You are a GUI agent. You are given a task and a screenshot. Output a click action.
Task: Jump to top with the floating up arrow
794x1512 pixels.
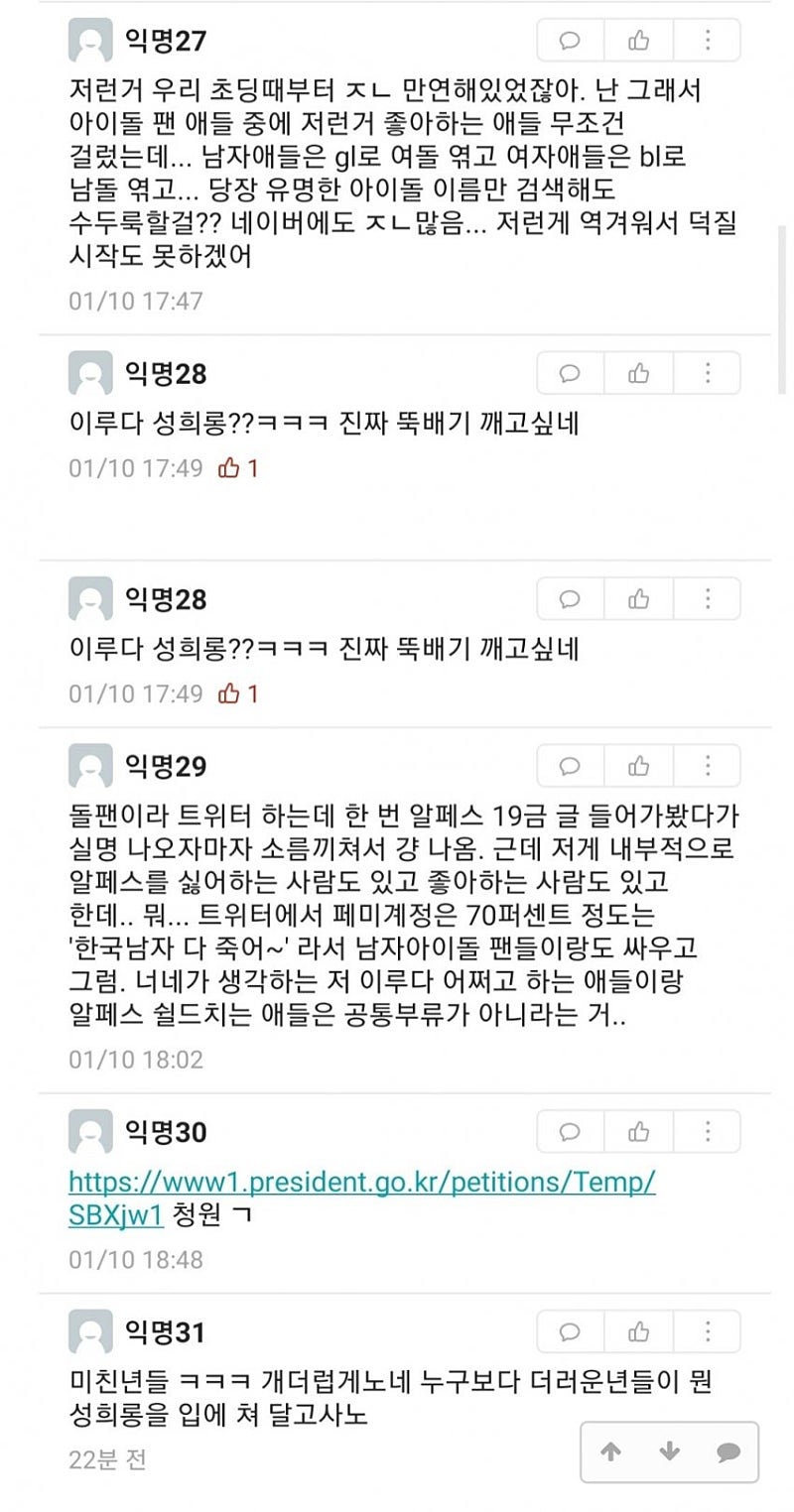point(611,1452)
